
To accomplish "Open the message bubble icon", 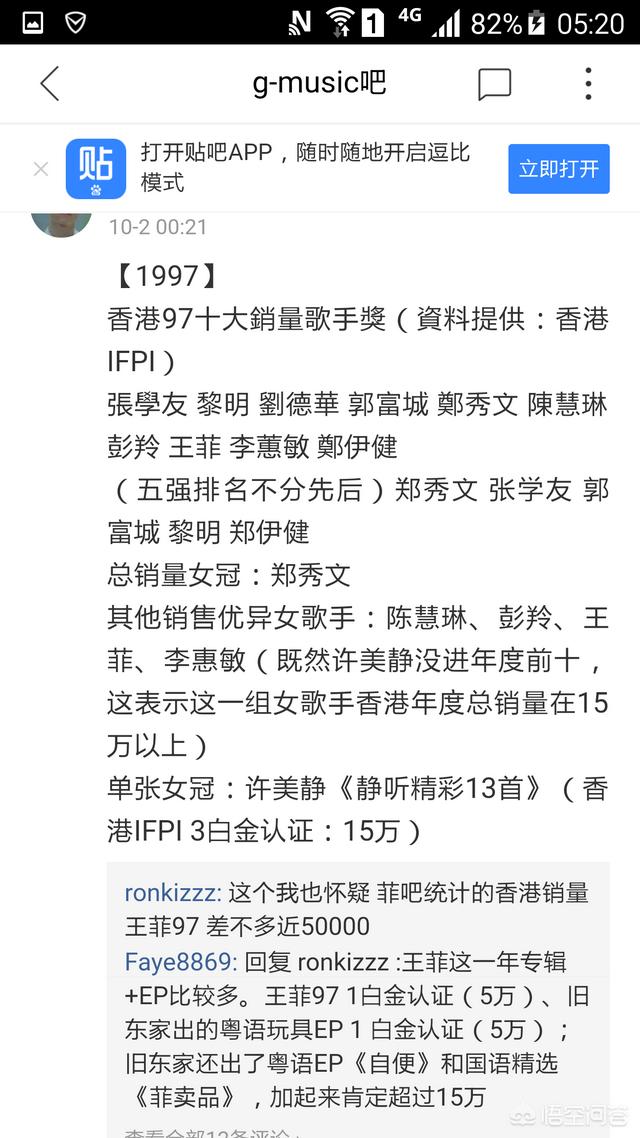I will point(494,85).
